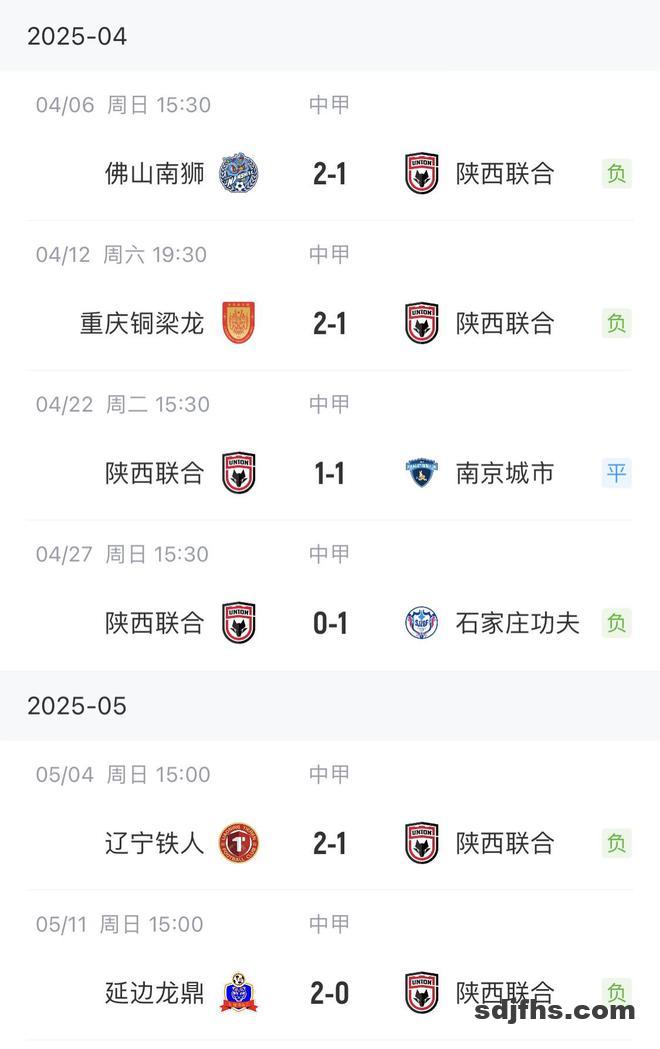Screen dimensions: 660x1049
Task: View the 延边龙鼎 vs 陕西联合 2-0 match
Action: 329,993
